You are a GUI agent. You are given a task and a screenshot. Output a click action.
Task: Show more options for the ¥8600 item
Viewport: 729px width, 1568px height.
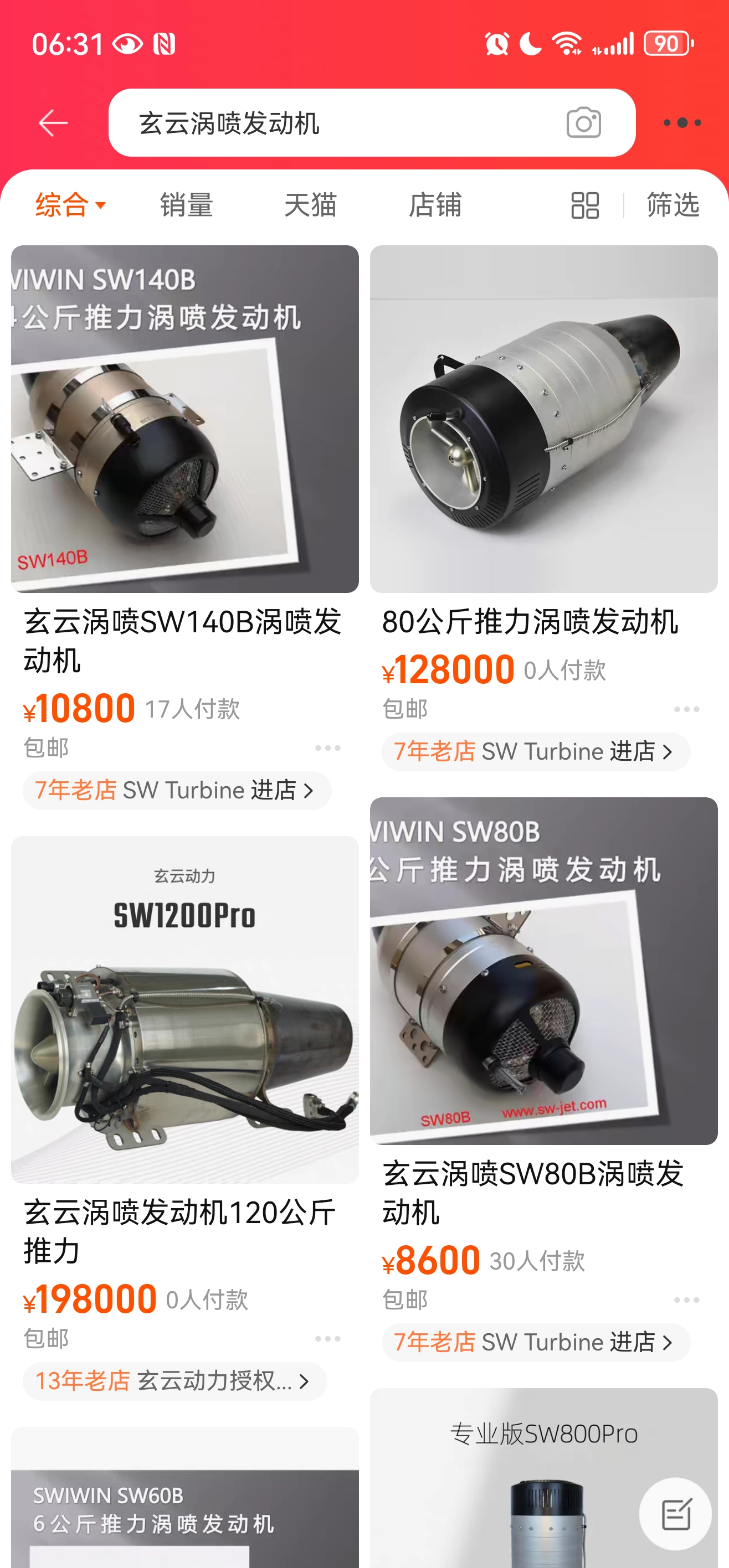(x=686, y=1299)
